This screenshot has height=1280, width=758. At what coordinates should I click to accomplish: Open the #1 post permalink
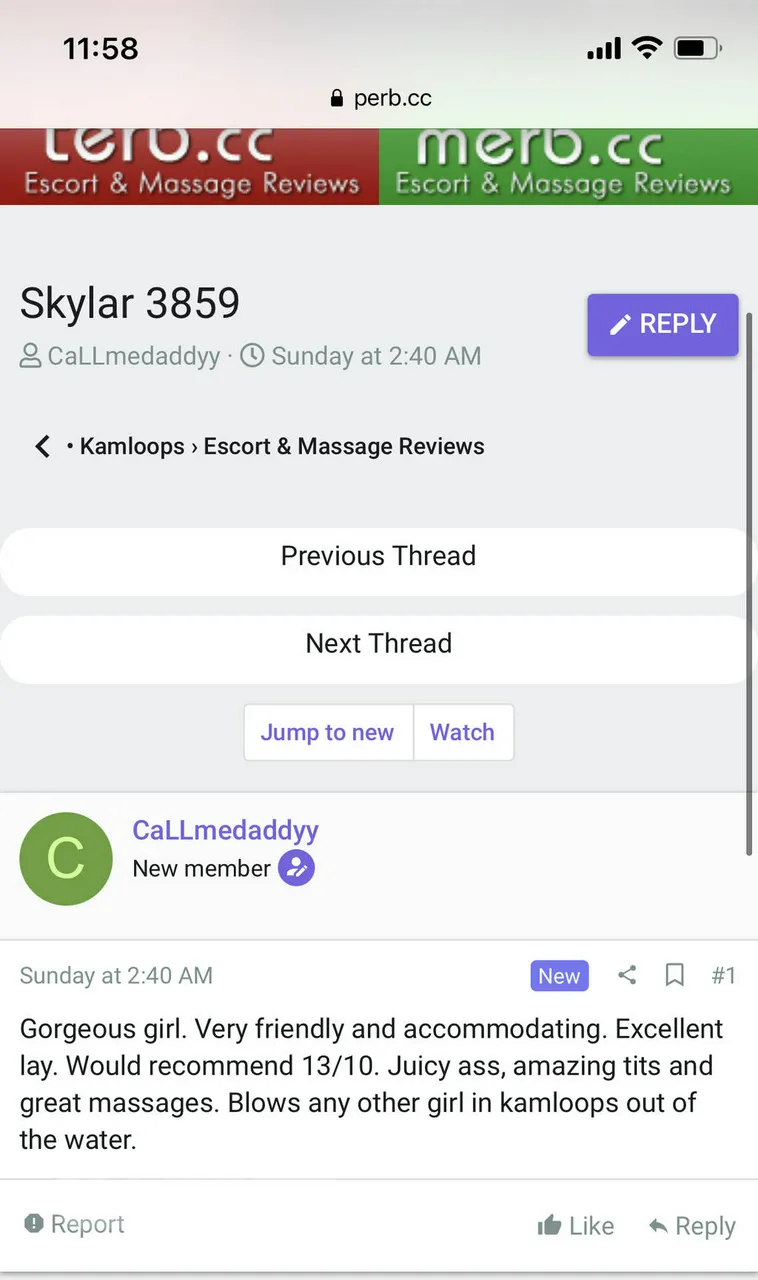pyautogui.click(x=723, y=975)
